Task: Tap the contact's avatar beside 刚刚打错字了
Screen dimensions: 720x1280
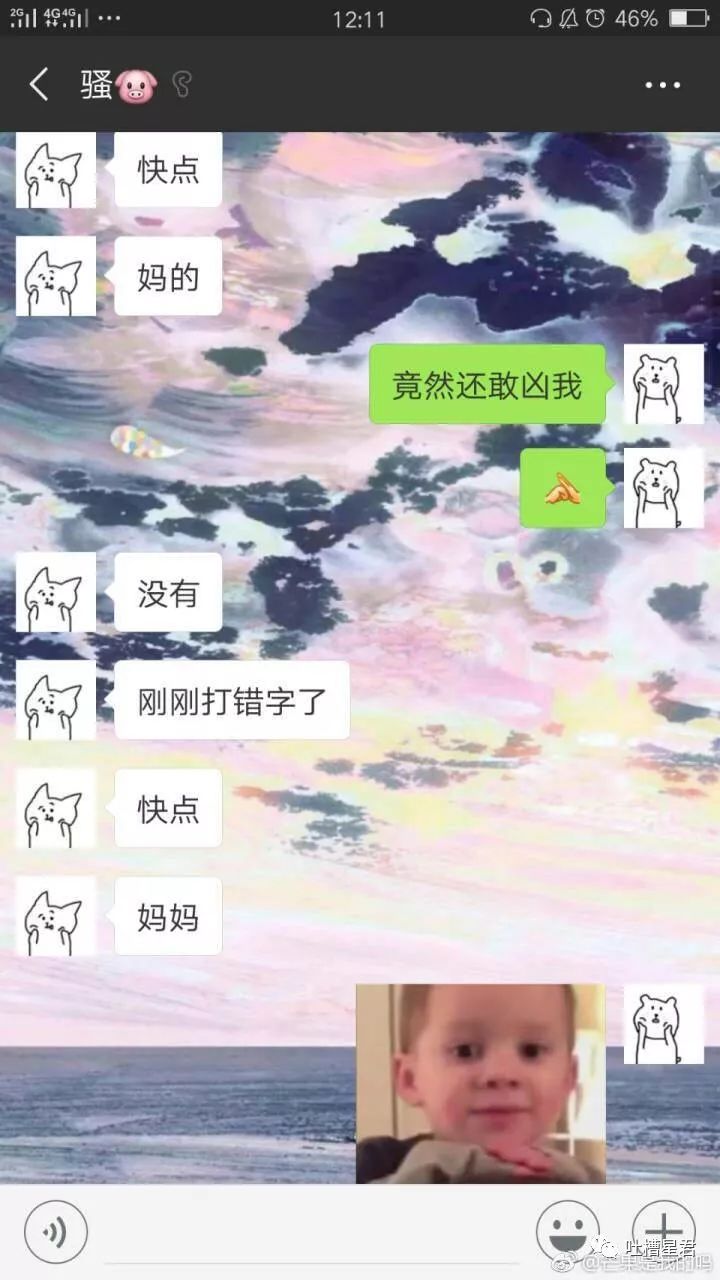Action: click(x=56, y=700)
